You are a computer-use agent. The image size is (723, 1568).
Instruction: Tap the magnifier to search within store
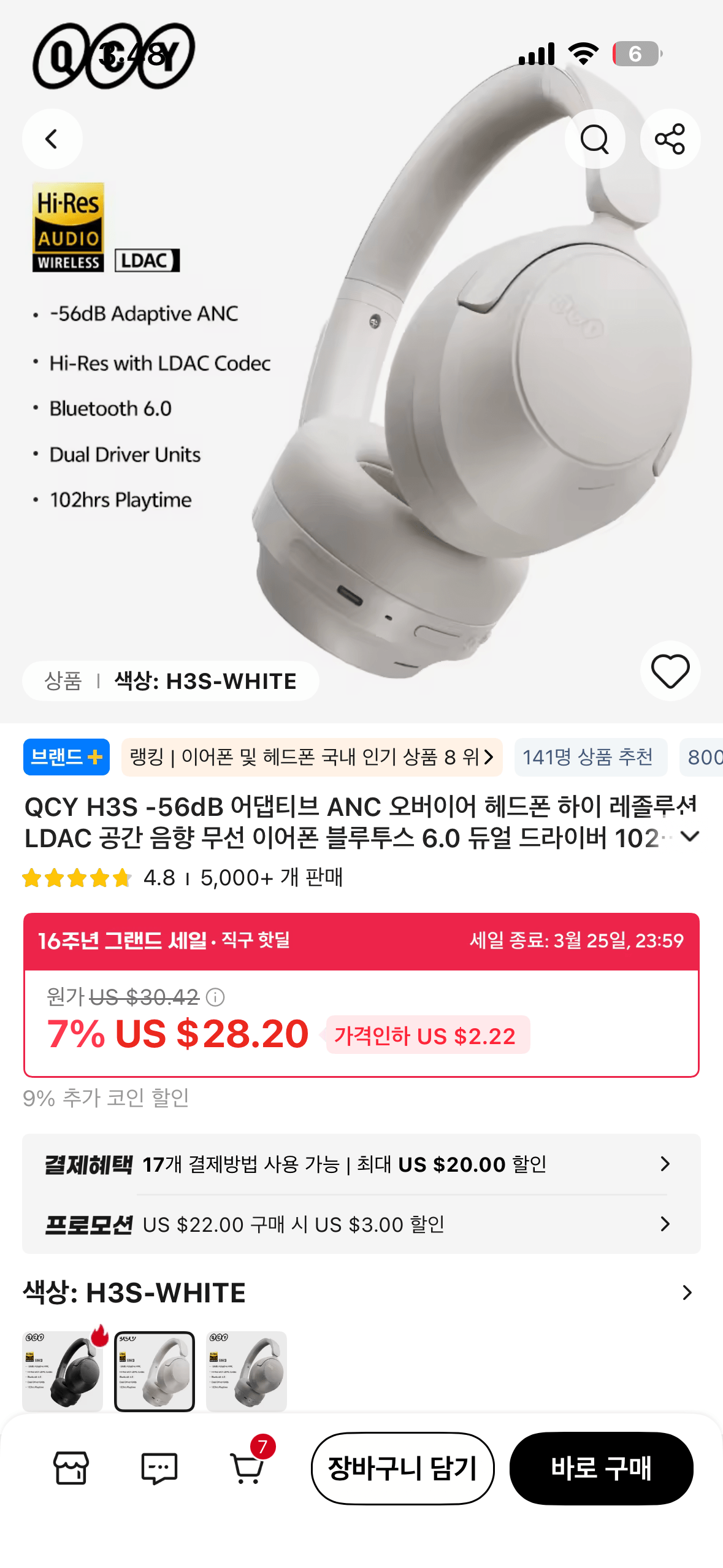coord(594,139)
